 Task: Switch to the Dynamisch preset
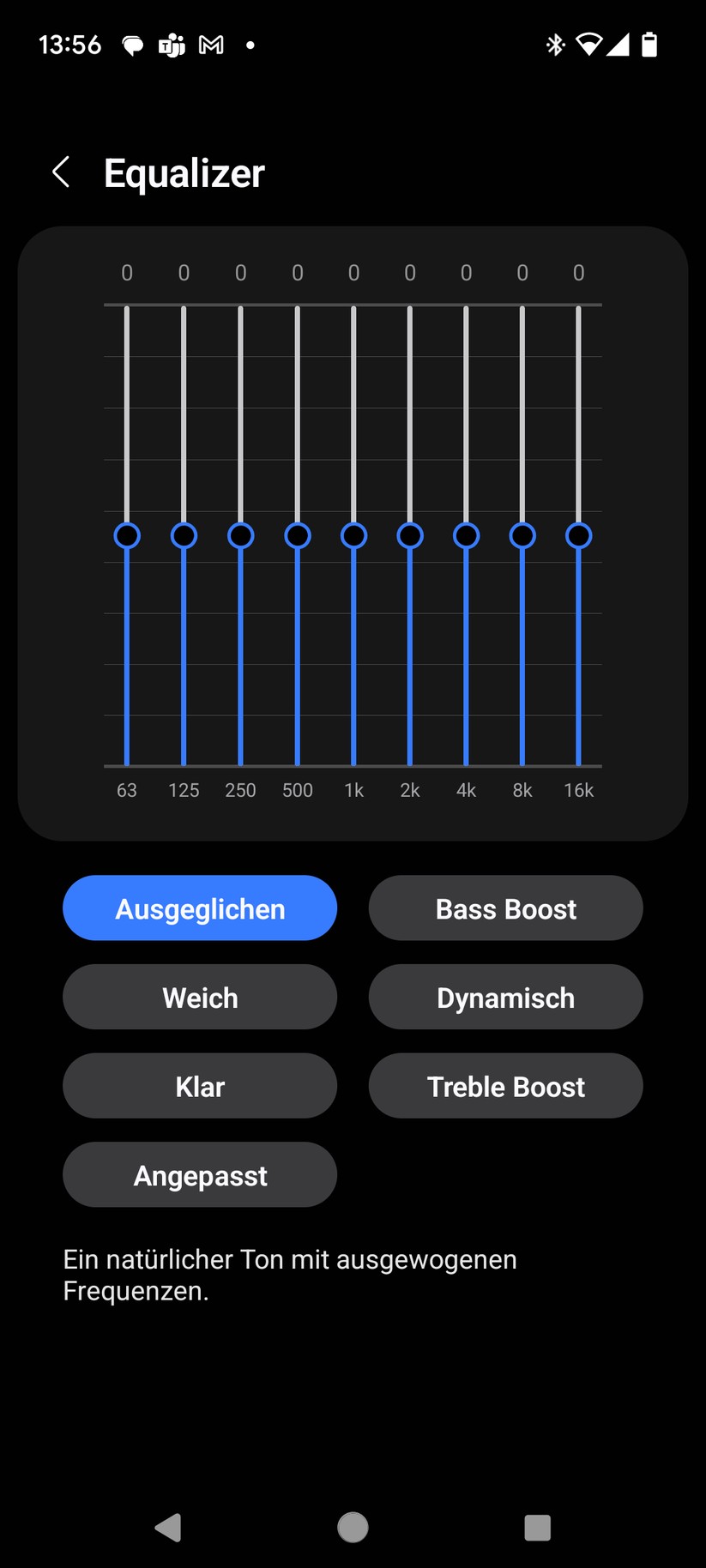[505, 998]
